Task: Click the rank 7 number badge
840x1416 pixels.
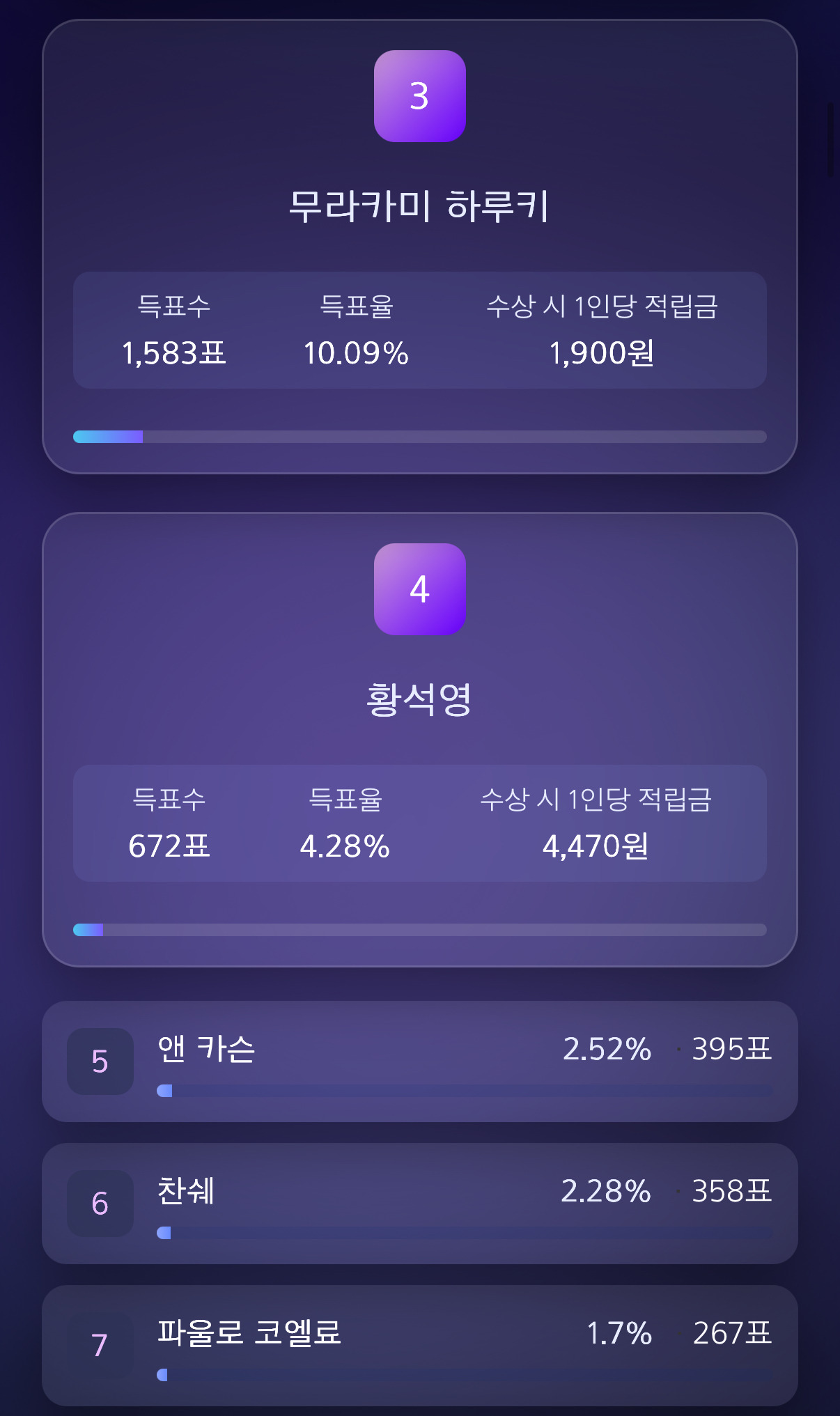Action: click(x=100, y=1344)
